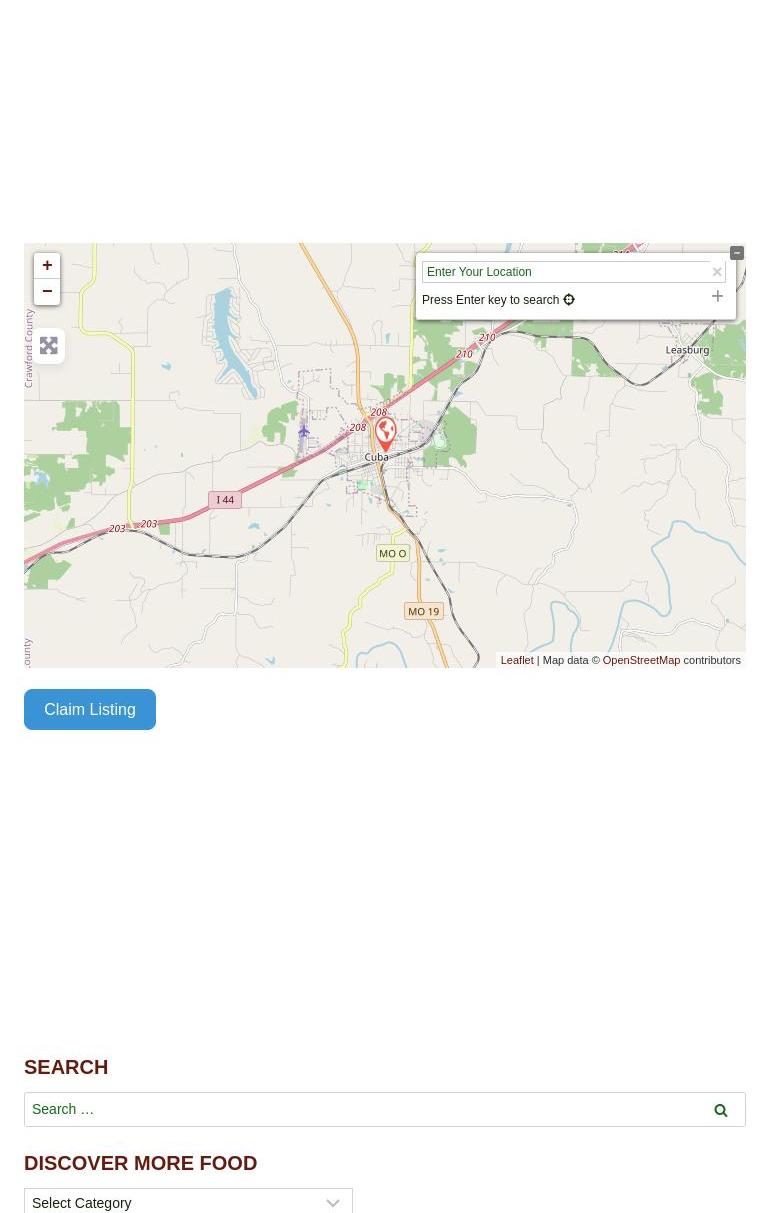Clear the location input text
The image size is (770, 1213).
tap(717, 272)
